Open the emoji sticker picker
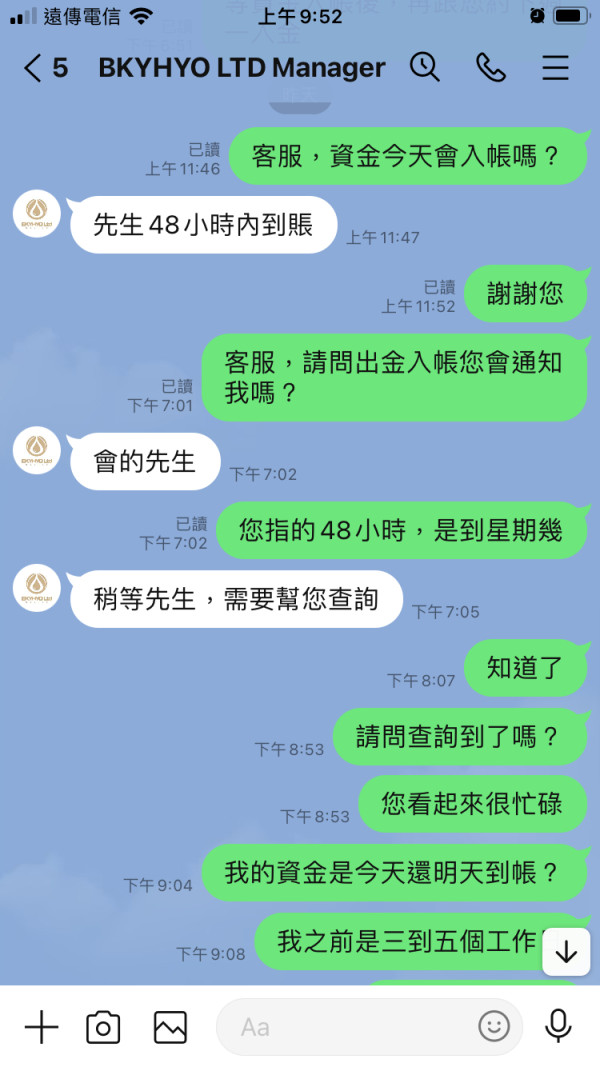 click(x=494, y=1026)
